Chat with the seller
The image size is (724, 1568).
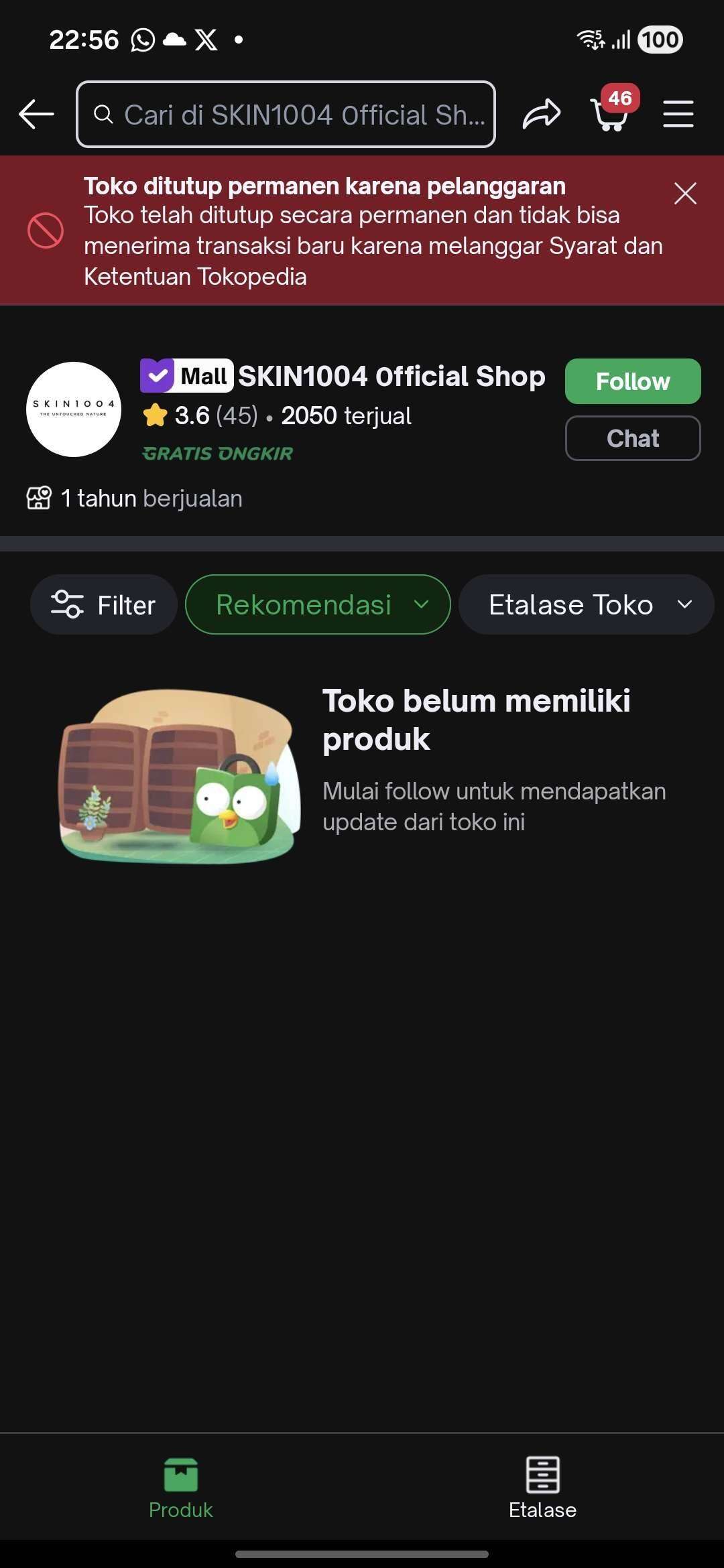coord(632,438)
